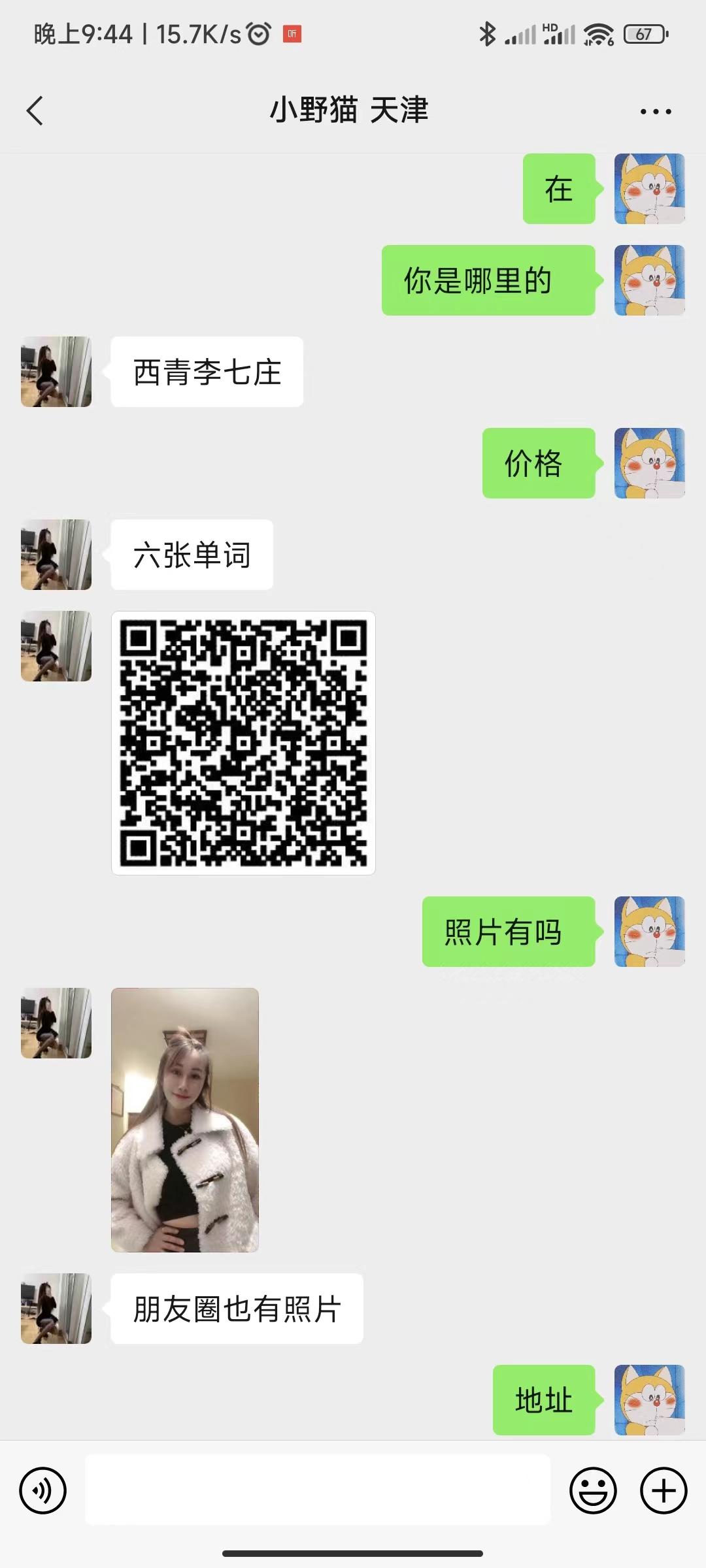Screen dimensions: 706x1568
Task: Go back from the chat
Action: pyautogui.click(x=35, y=110)
